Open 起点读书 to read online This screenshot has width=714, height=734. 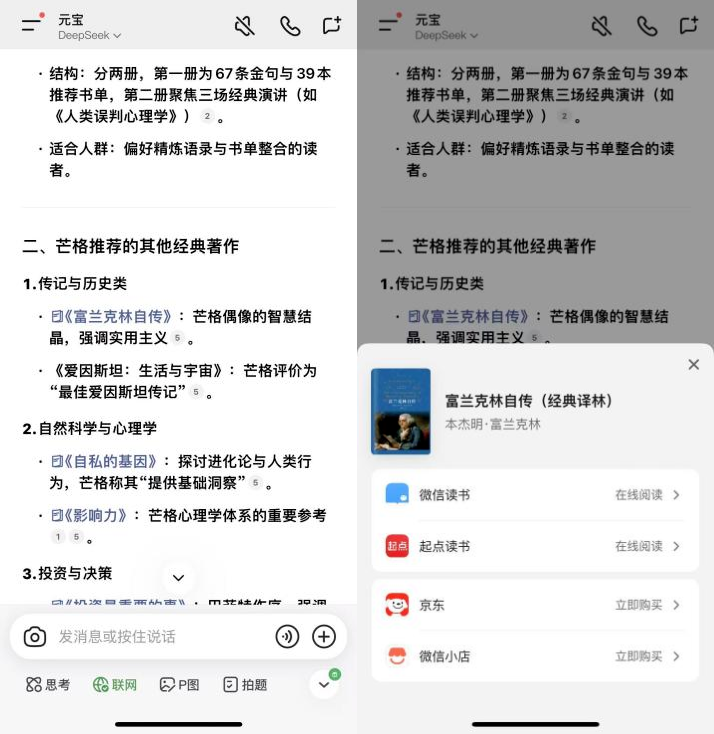(535, 546)
